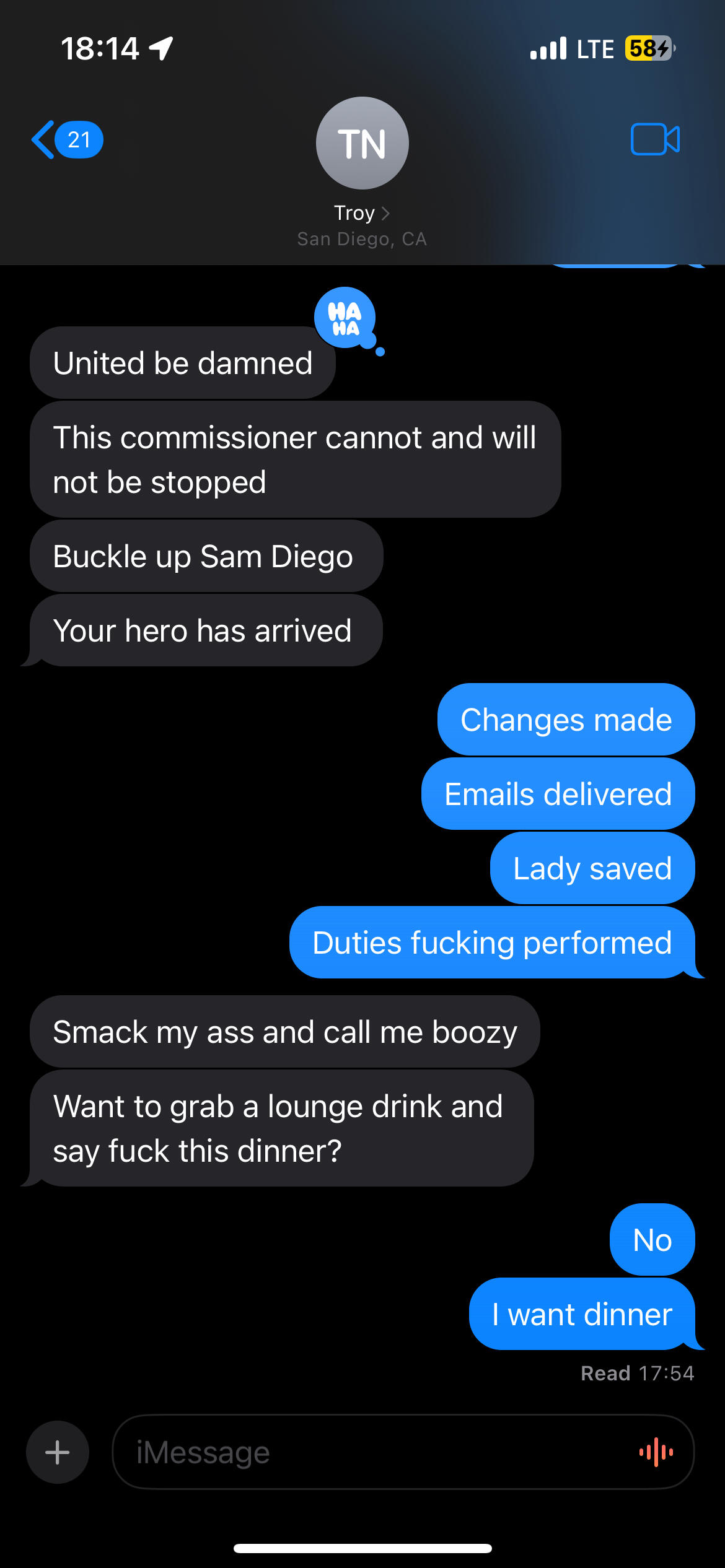Viewport: 725px width, 1568px height.
Task: Focus the iMessage text field
Action: click(x=372, y=1452)
